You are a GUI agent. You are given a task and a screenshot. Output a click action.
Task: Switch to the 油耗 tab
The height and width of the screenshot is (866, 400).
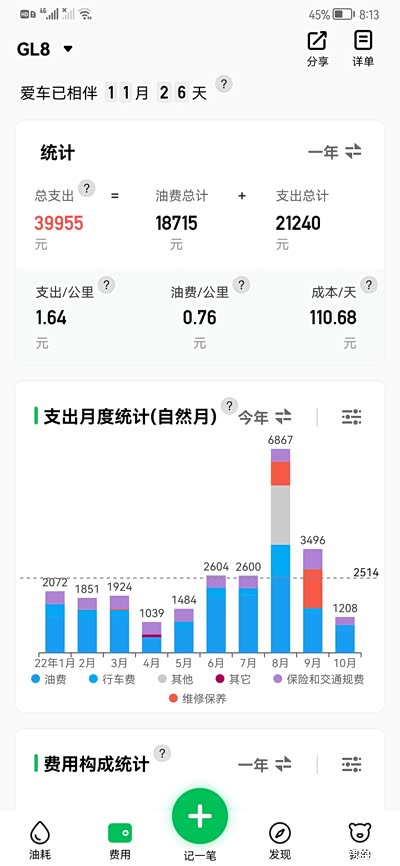[40, 840]
